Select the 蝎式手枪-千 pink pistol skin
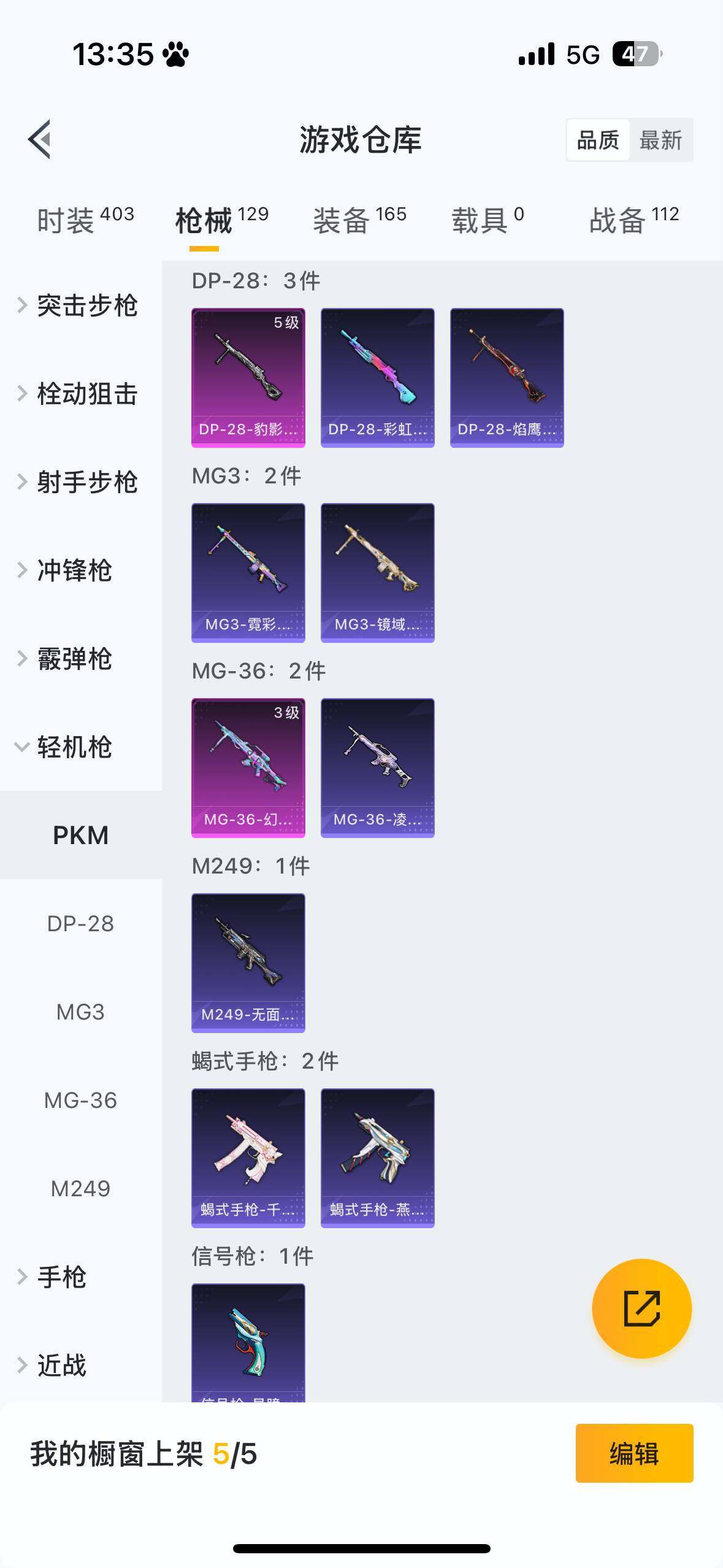This screenshot has width=723, height=1568. 248,1156
